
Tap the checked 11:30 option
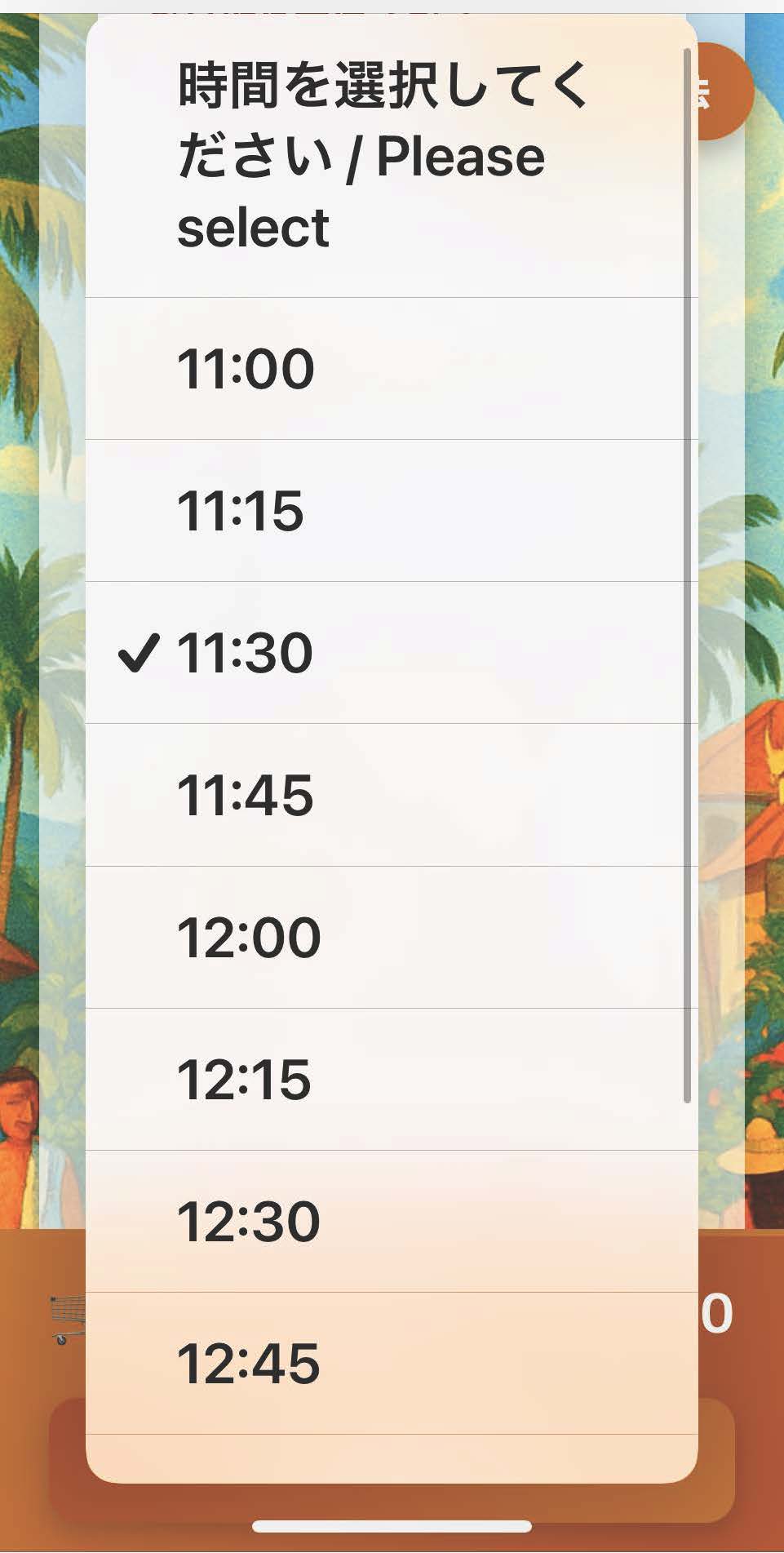[245, 653]
